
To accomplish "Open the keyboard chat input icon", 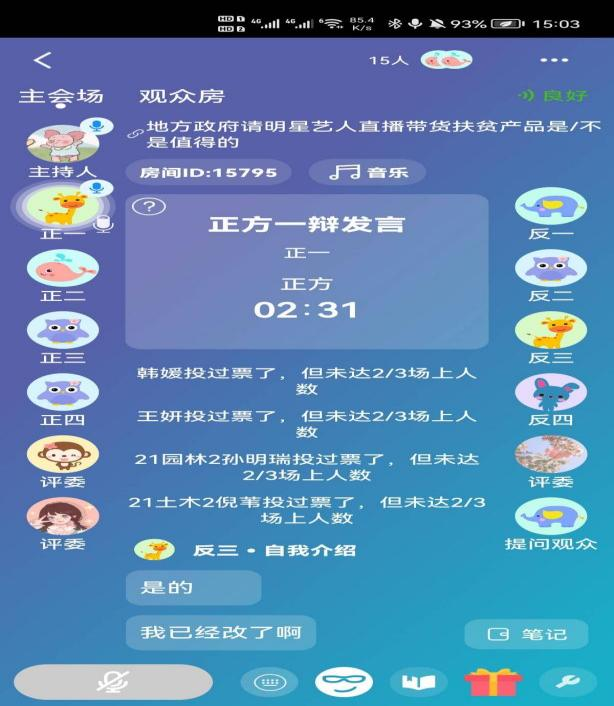I will (x=267, y=682).
